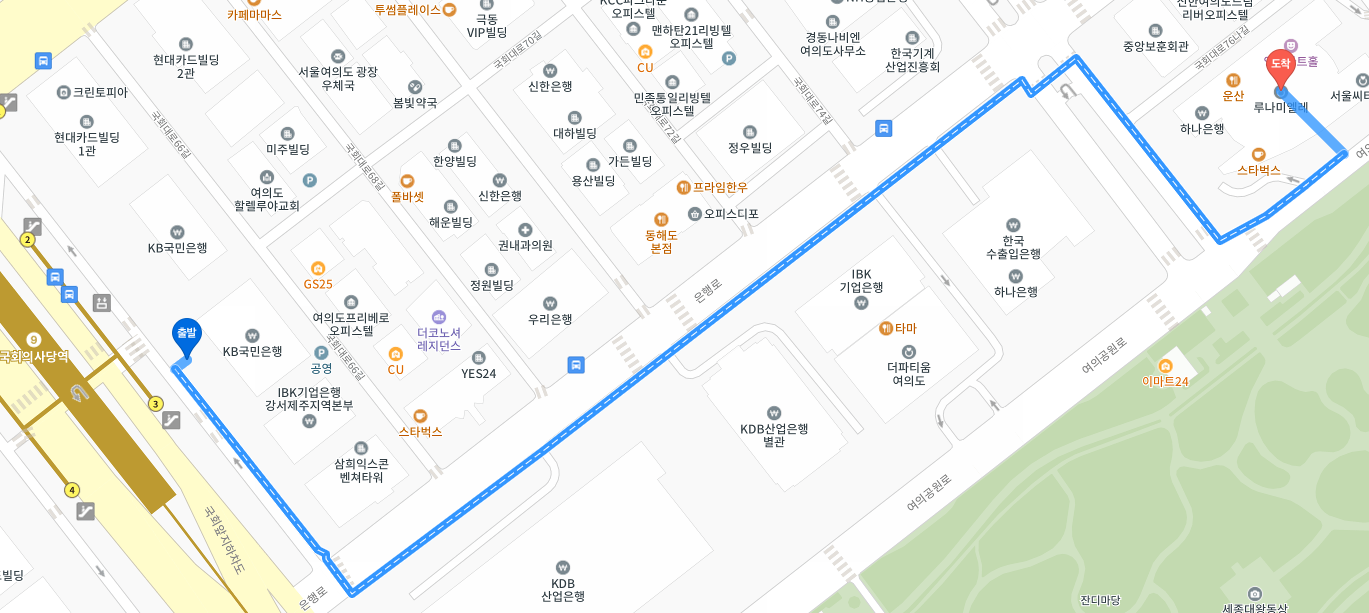Select the 한국수출입은행 marker
Screen dimensions: 1369x613
click(1013, 225)
